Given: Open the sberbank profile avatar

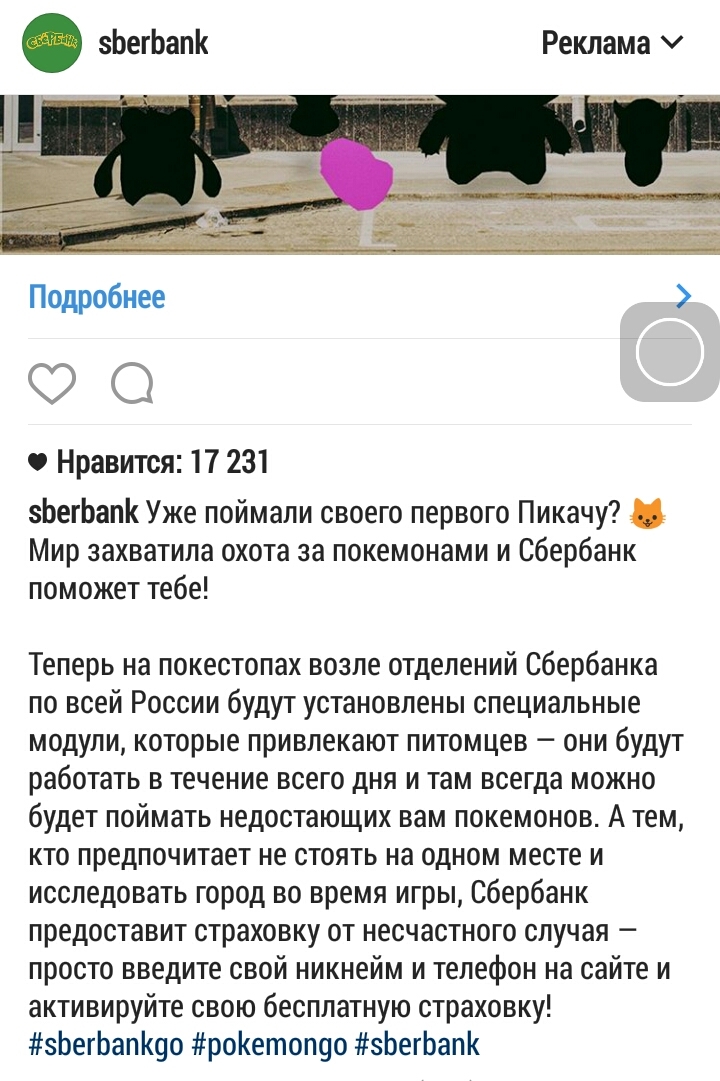Looking at the screenshot, I should [x=52, y=43].
